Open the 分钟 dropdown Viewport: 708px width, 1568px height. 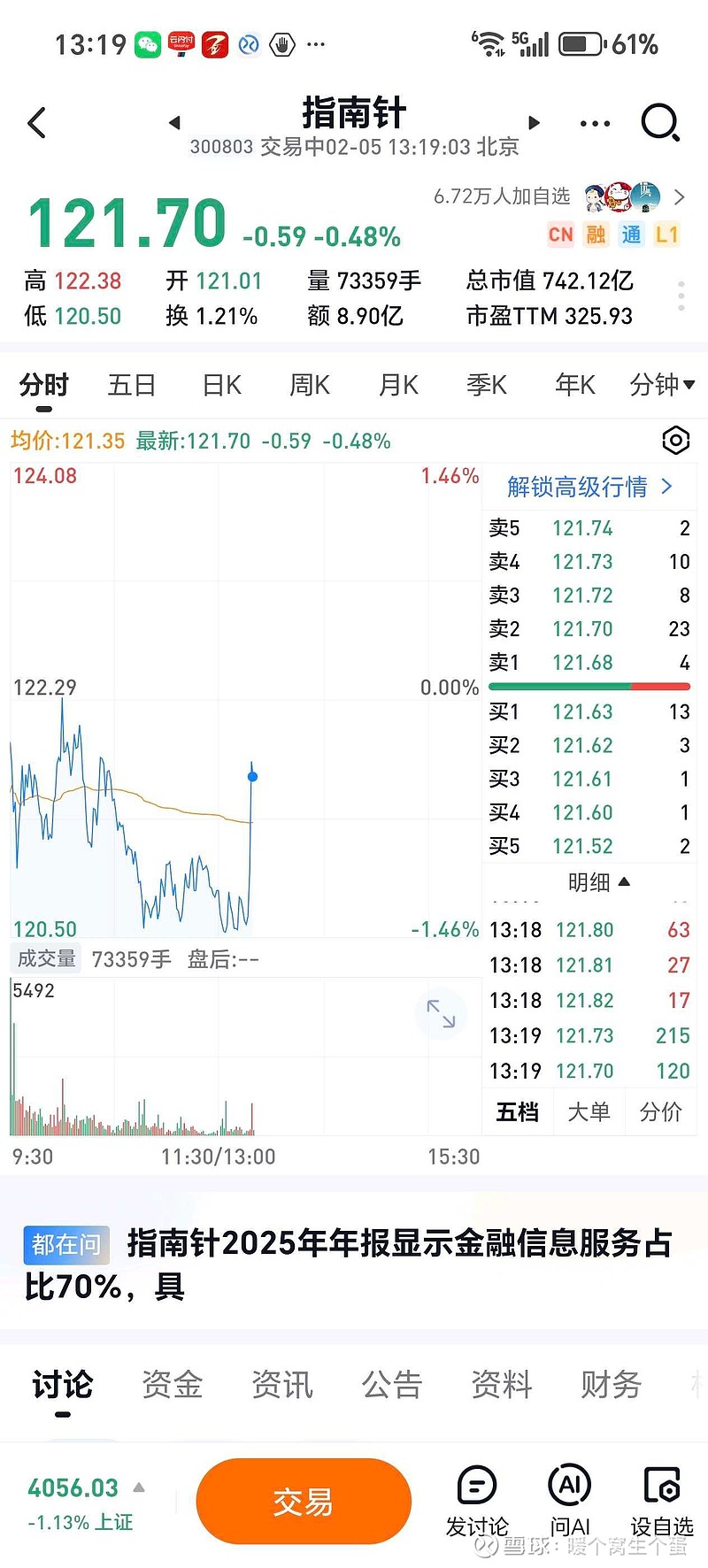[x=661, y=385]
